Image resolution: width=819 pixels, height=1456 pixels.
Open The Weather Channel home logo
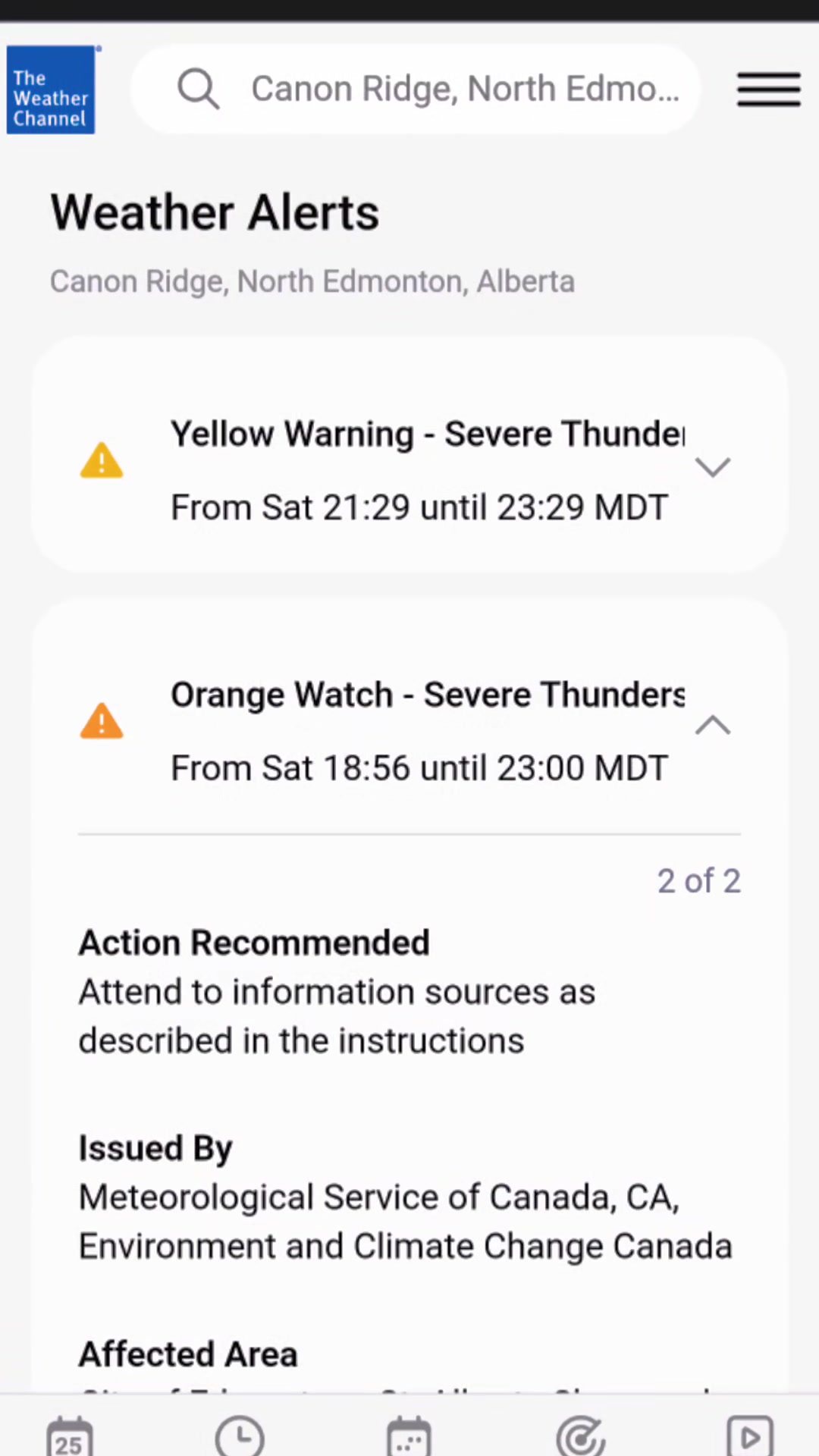point(51,89)
